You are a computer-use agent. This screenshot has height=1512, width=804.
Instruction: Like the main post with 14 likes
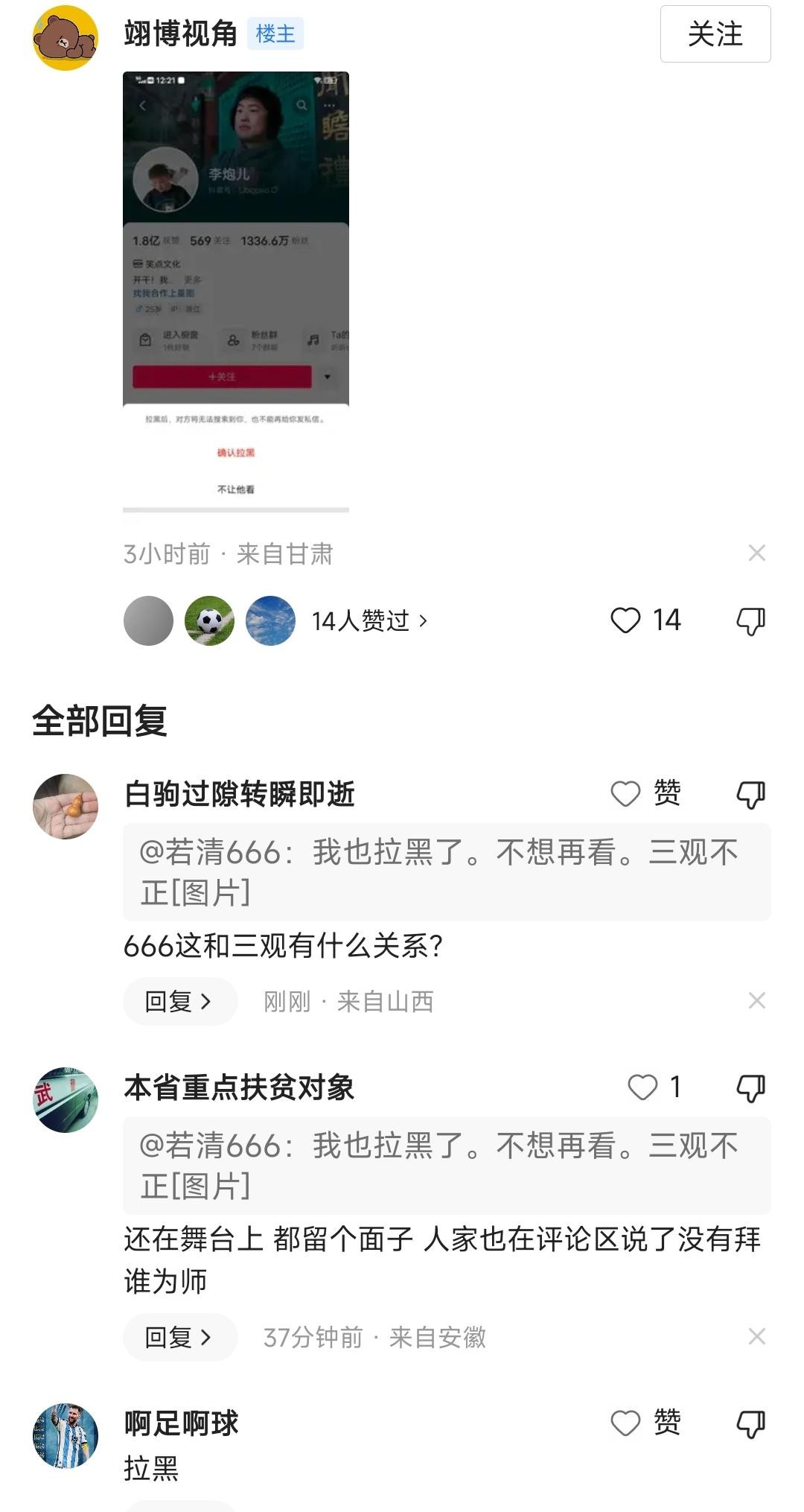626,620
